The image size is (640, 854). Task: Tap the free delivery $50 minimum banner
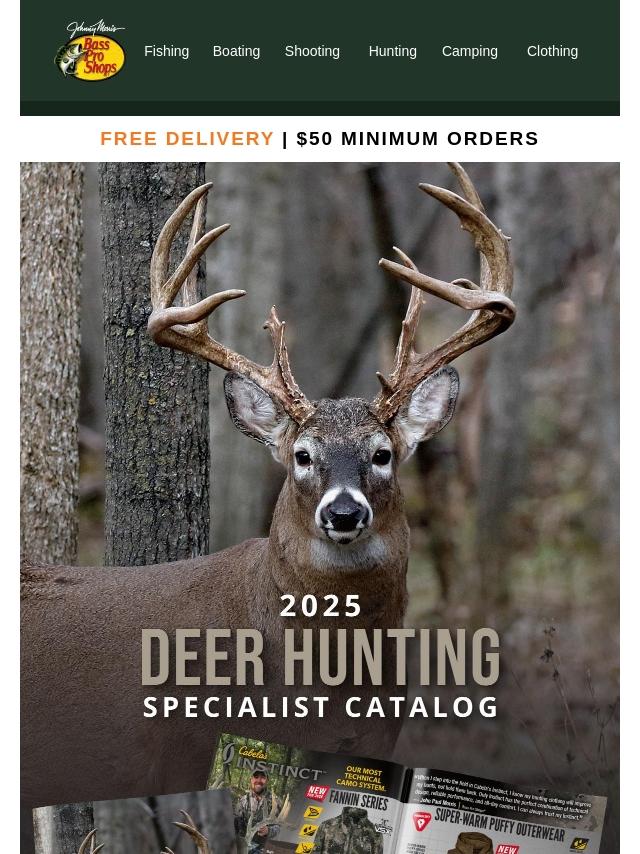coord(320,139)
